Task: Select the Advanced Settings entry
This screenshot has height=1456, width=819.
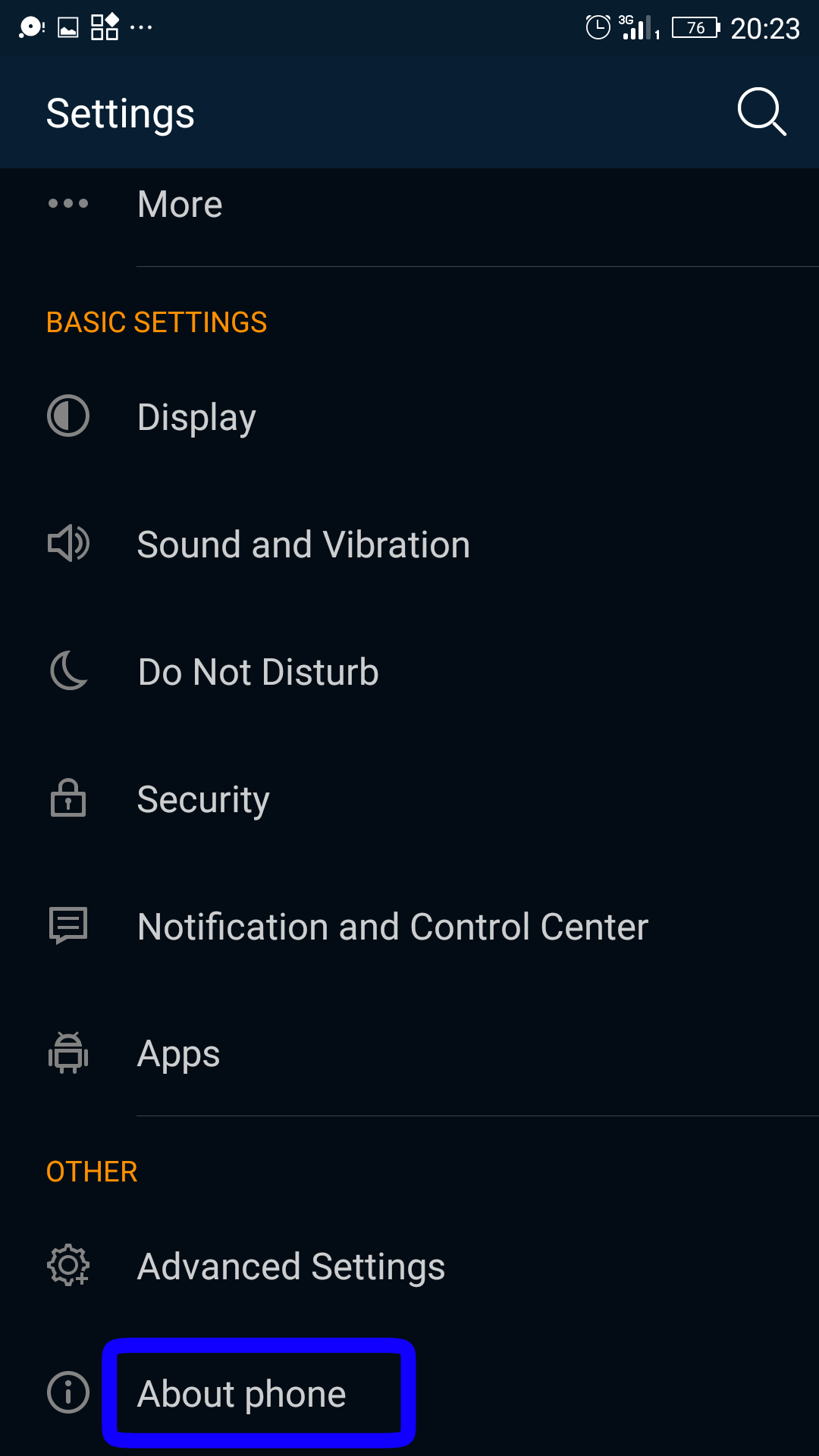Action: (291, 1265)
